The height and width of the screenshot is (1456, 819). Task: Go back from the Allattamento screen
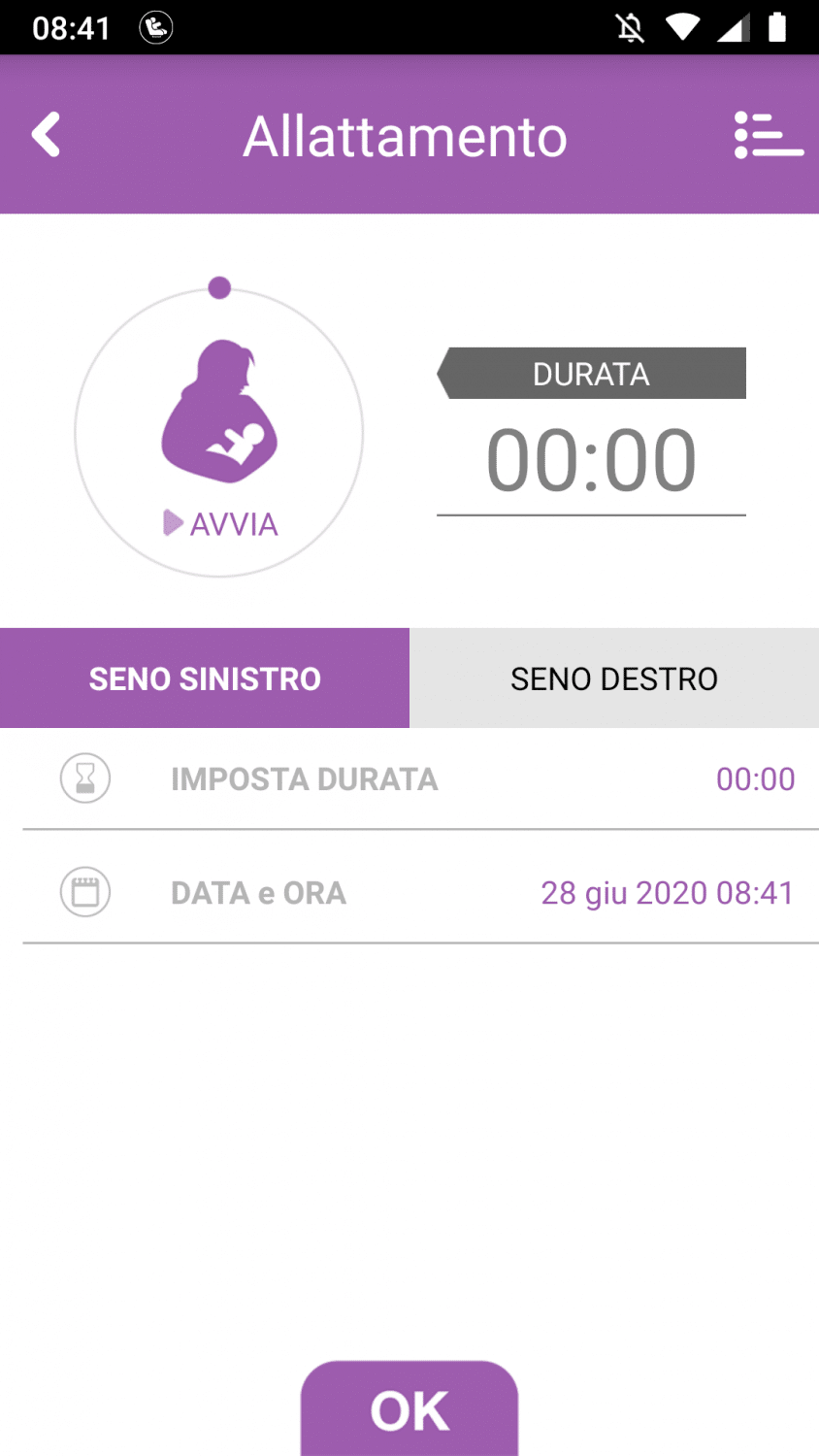tap(47, 135)
